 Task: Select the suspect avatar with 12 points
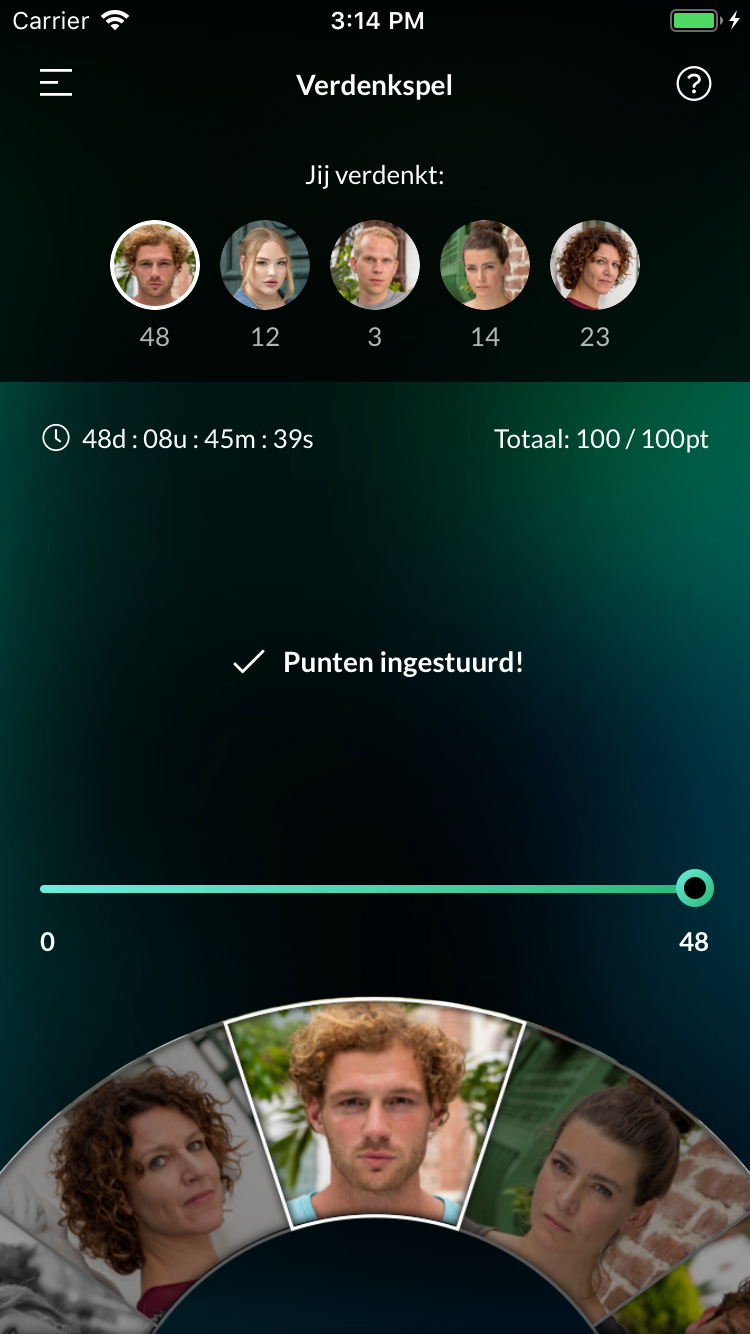point(265,265)
